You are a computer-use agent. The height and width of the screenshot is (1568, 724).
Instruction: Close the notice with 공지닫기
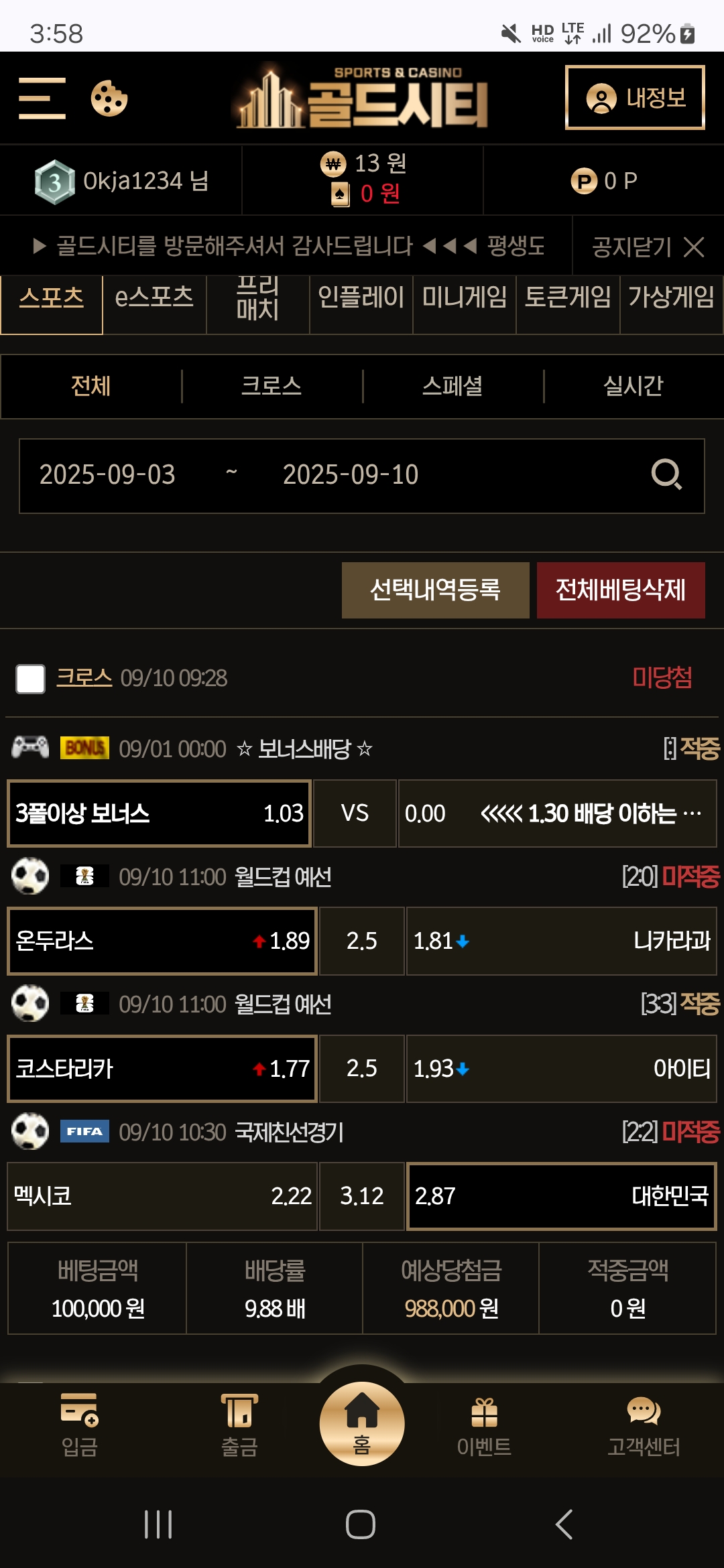coord(648,247)
